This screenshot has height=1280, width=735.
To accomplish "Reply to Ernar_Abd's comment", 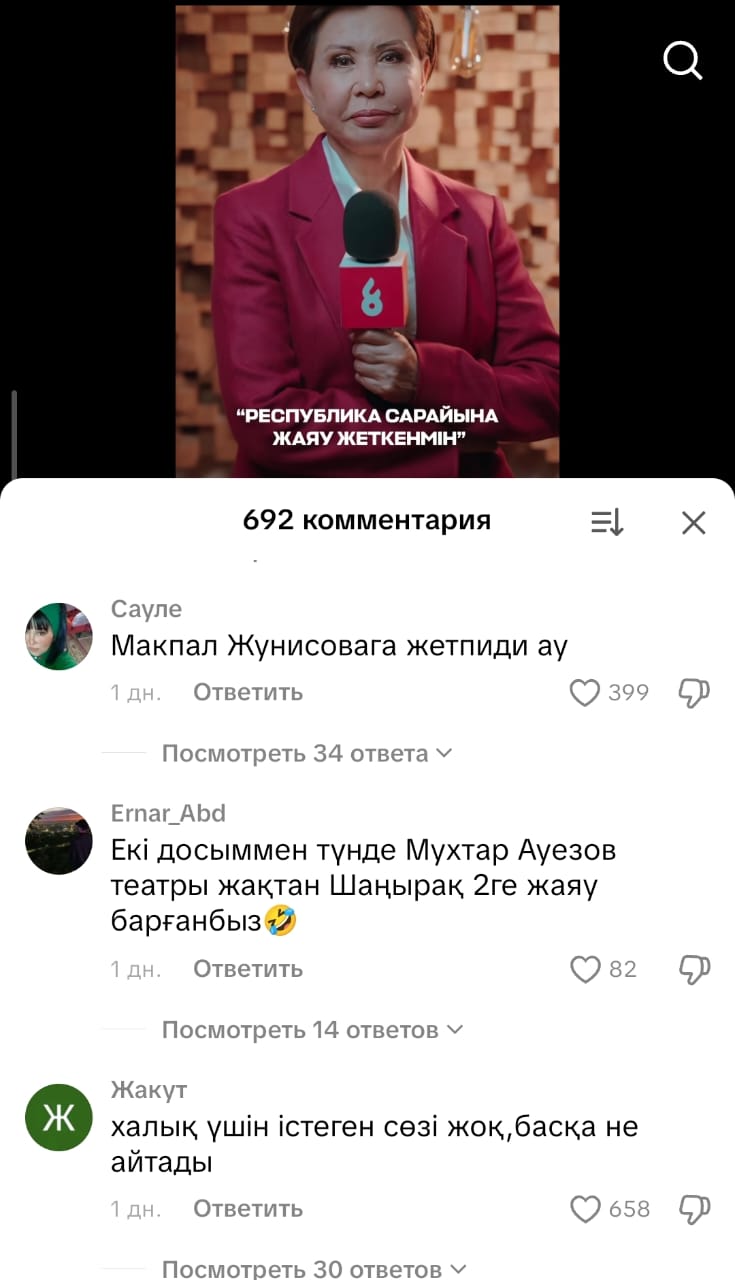I will (x=247, y=969).
